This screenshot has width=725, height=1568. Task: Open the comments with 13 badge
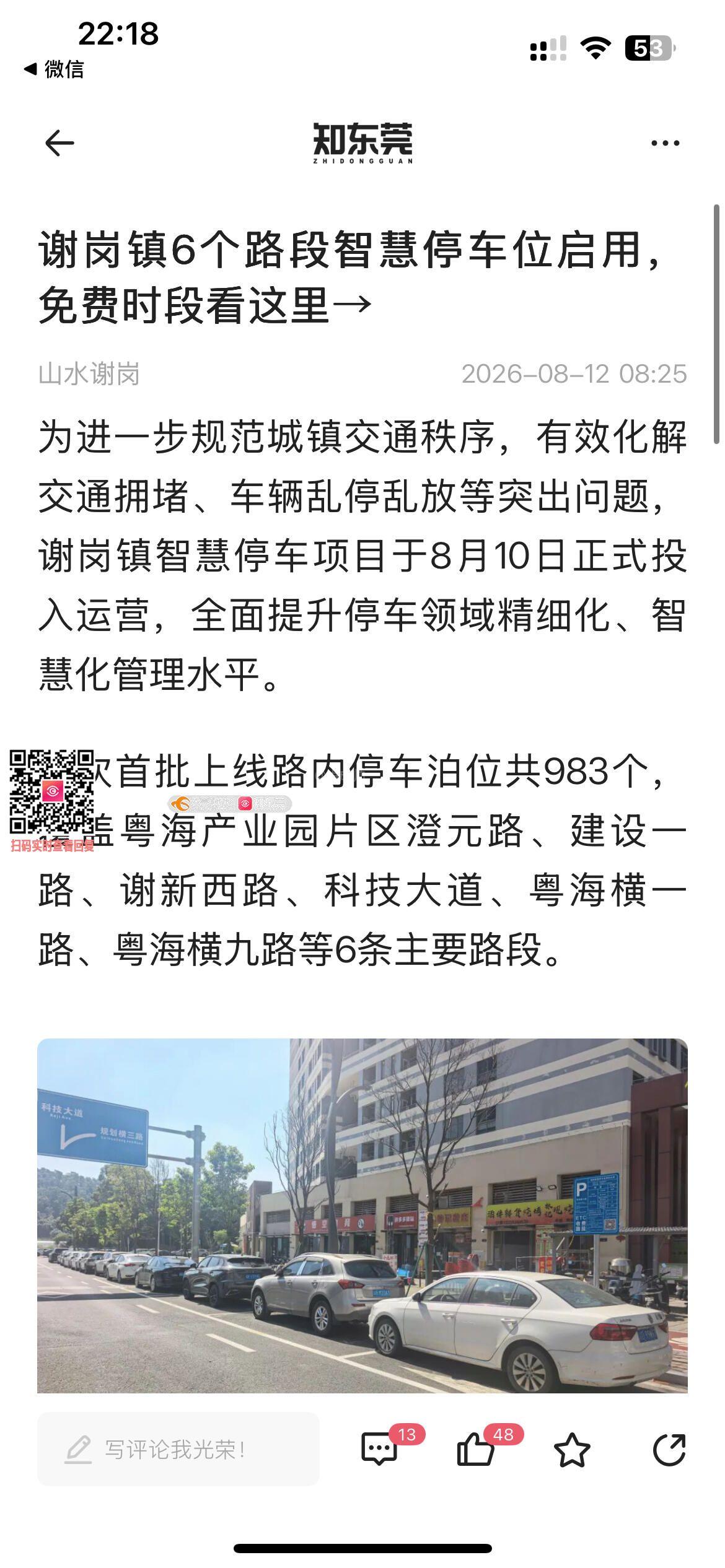click(379, 1449)
